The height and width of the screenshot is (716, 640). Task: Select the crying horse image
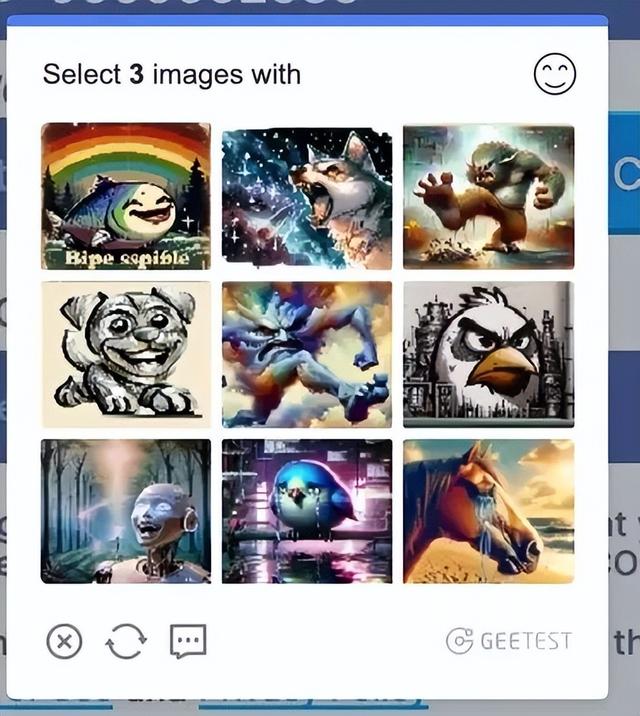488,511
